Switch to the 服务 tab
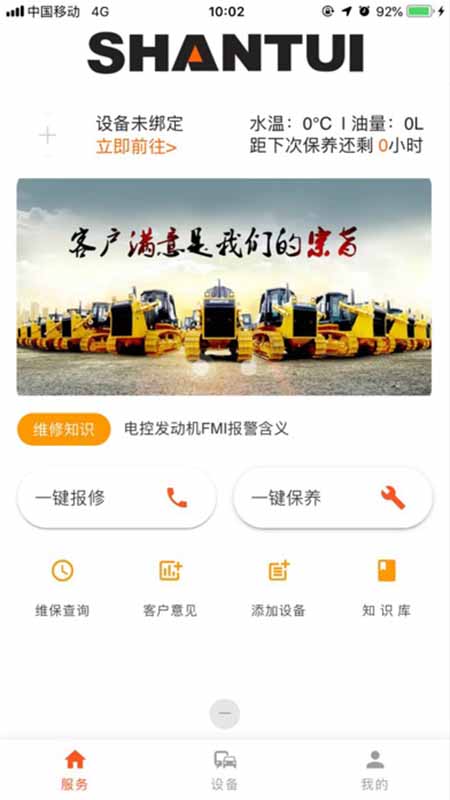The image size is (450, 800). [74, 770]
